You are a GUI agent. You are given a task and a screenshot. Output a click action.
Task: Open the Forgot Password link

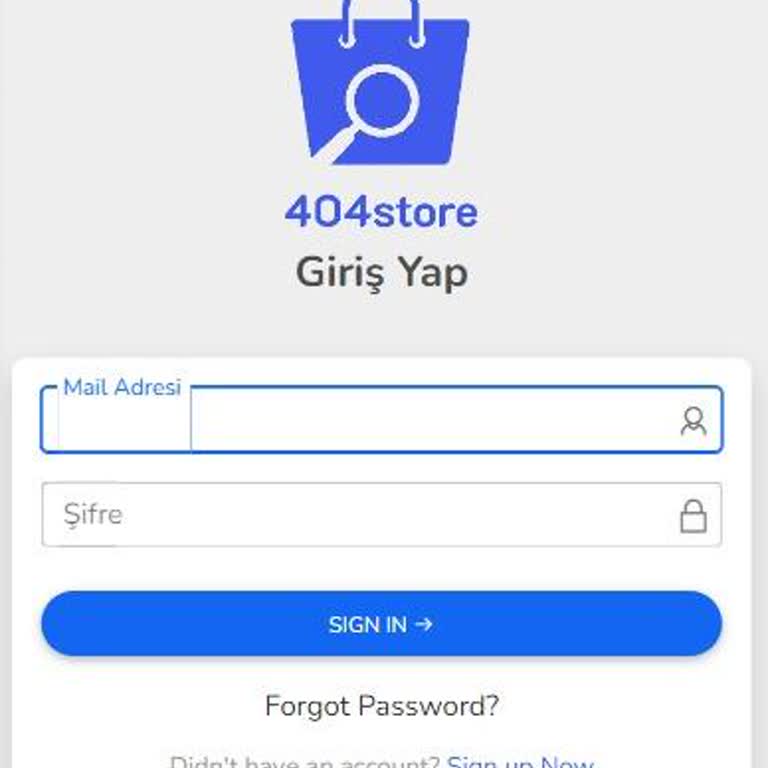[381, 706]
